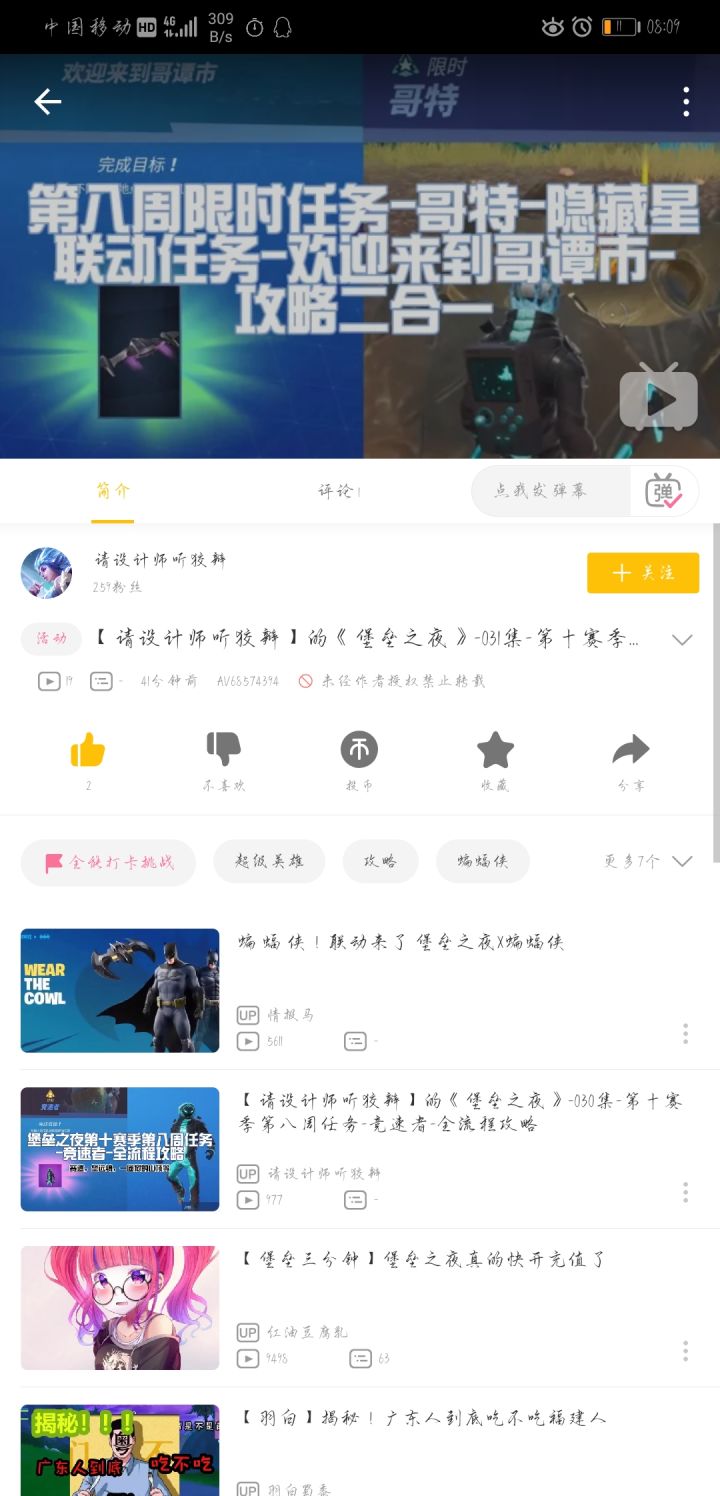This screenshot has width=720, height=1496.
Task: Play the video with the TV play icon
Action: click(x=659, y=396)
